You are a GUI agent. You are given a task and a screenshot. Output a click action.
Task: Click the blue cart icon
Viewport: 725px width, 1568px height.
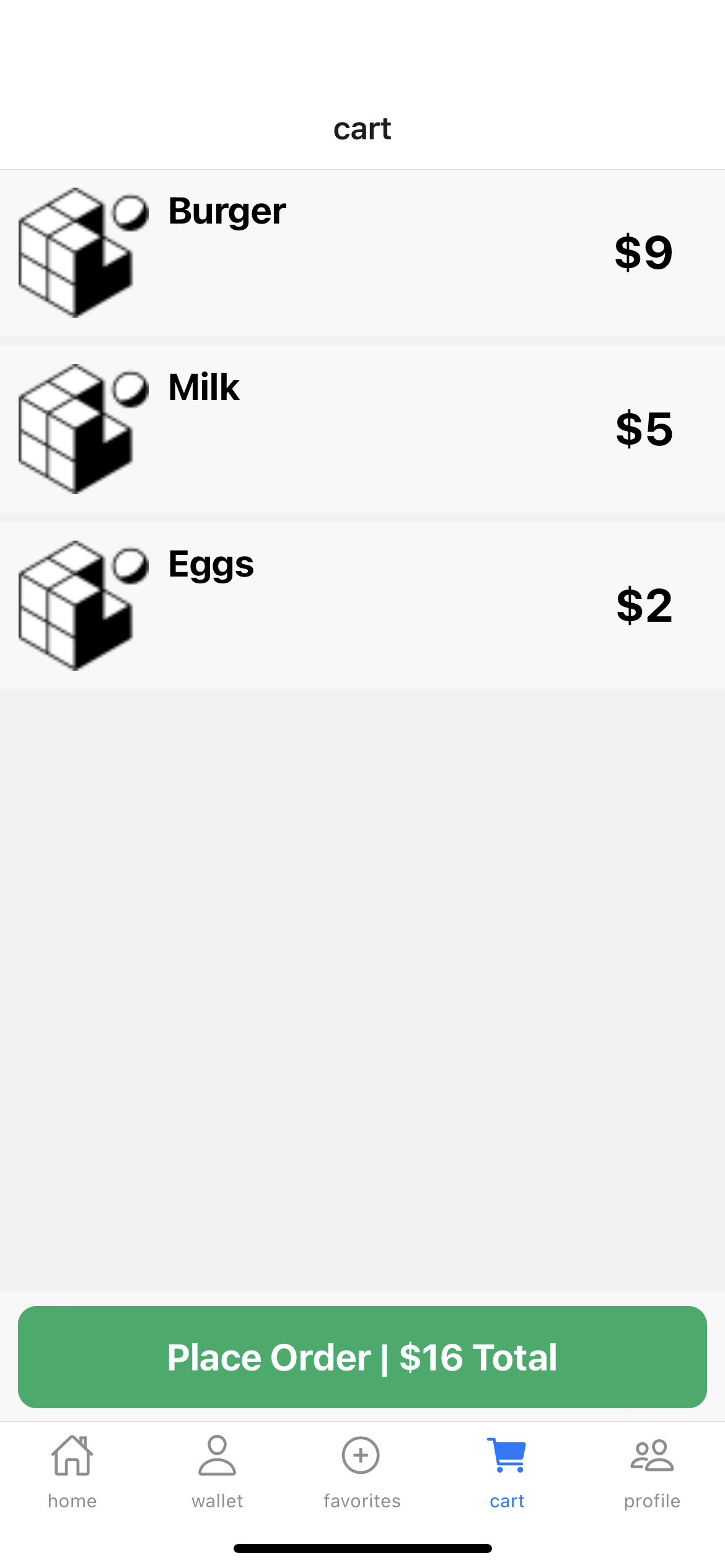coord(506,1455)
